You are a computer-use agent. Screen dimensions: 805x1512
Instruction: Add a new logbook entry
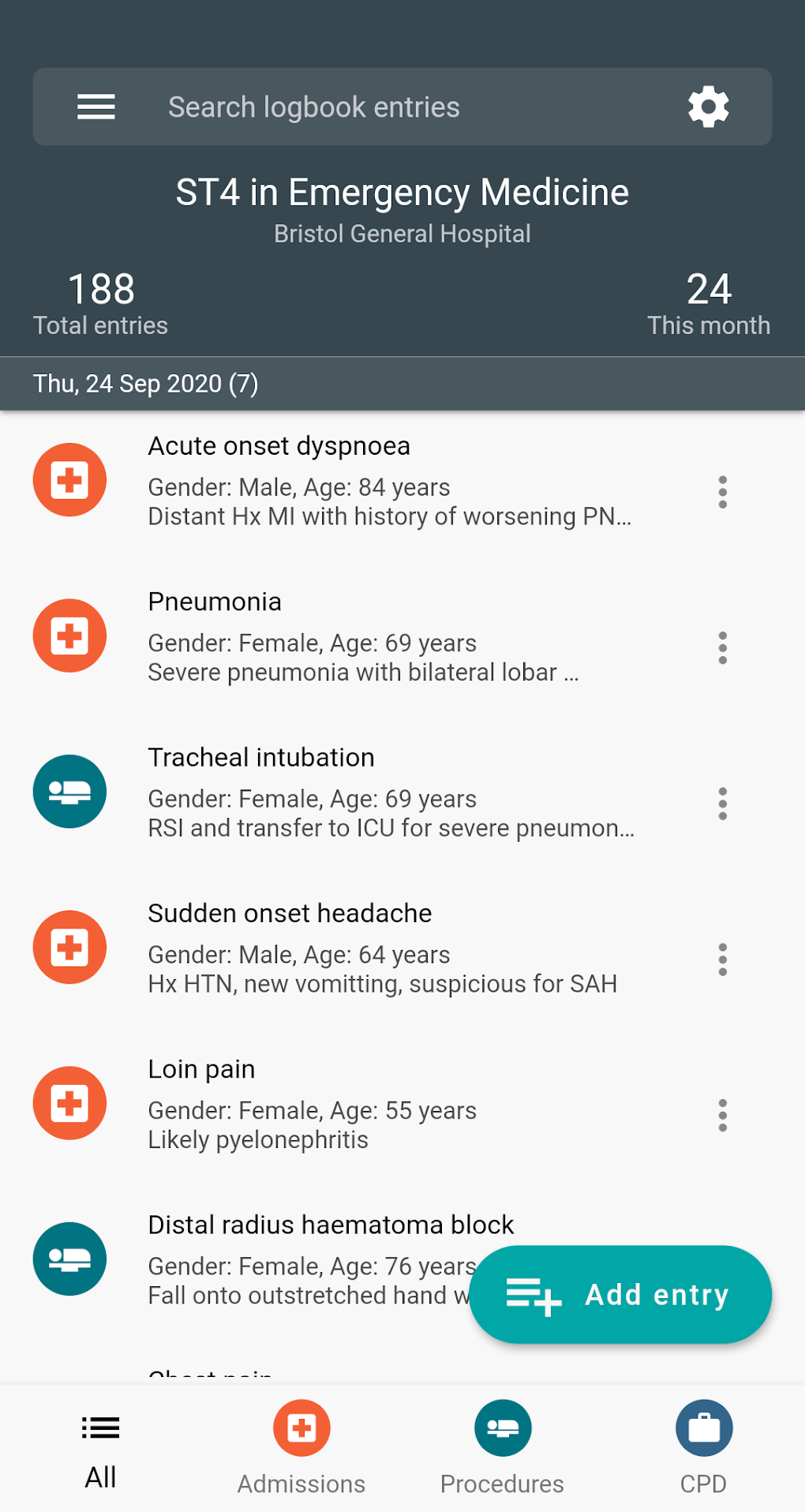pyautogui.click(x=620, y=1295)
